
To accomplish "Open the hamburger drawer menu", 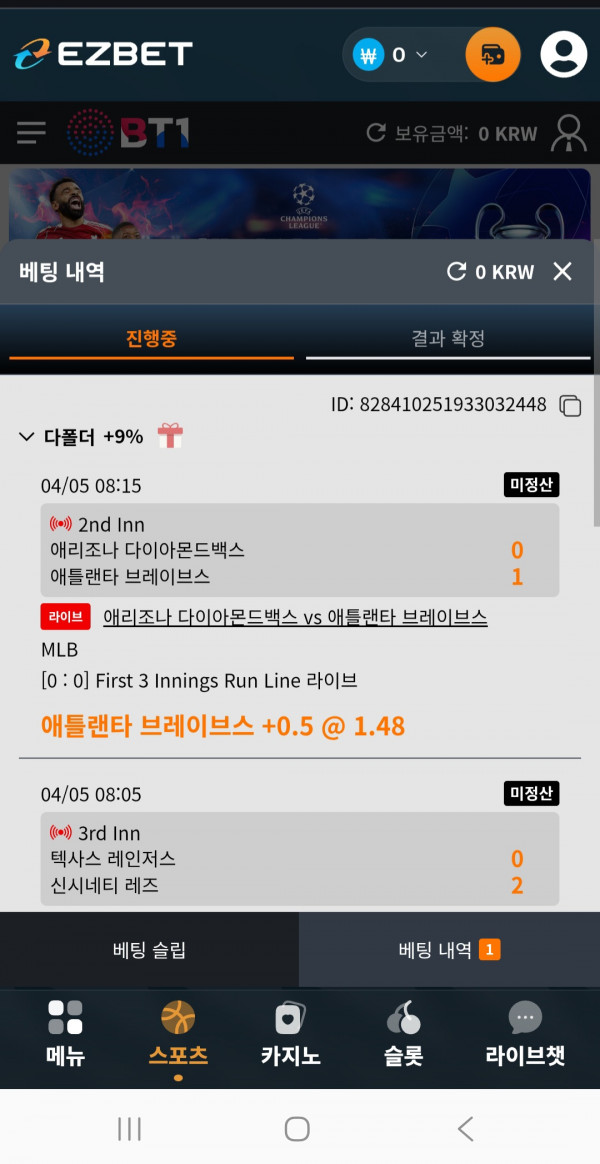I will pos(31,133).
